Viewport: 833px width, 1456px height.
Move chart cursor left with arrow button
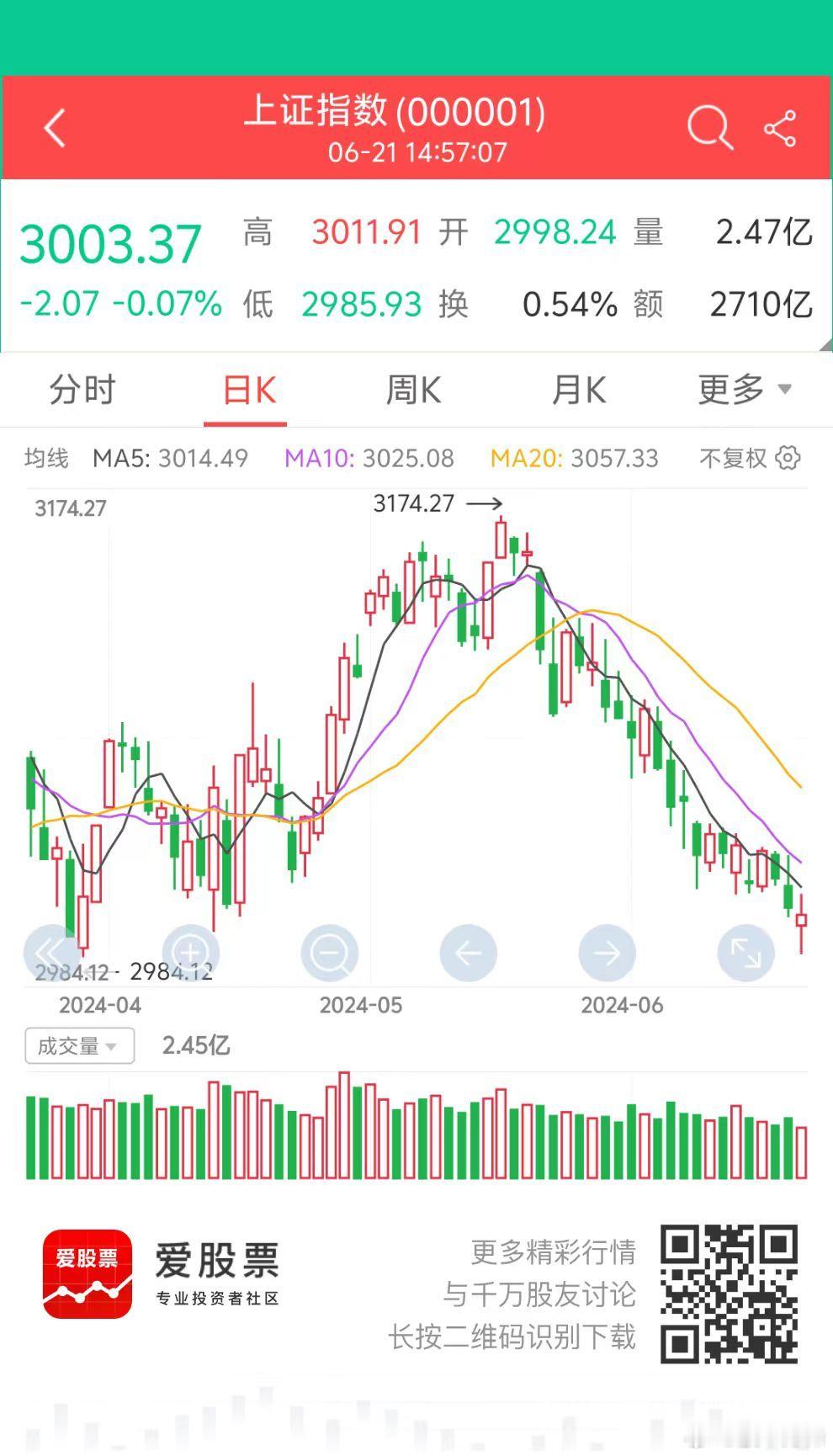point(469,953)
